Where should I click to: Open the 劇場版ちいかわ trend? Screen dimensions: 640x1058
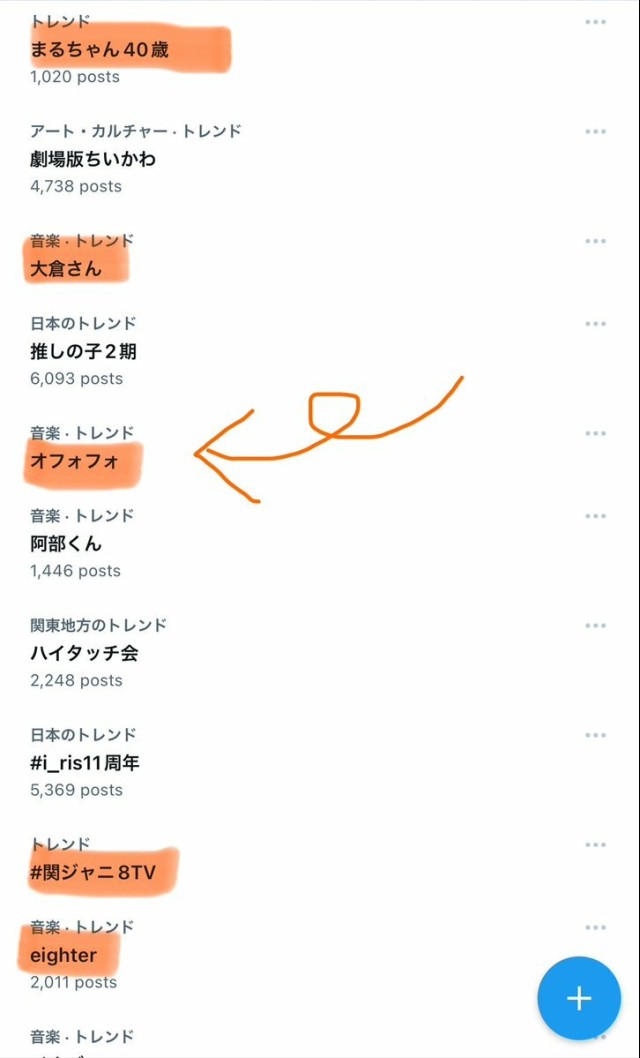click(93, 159)
